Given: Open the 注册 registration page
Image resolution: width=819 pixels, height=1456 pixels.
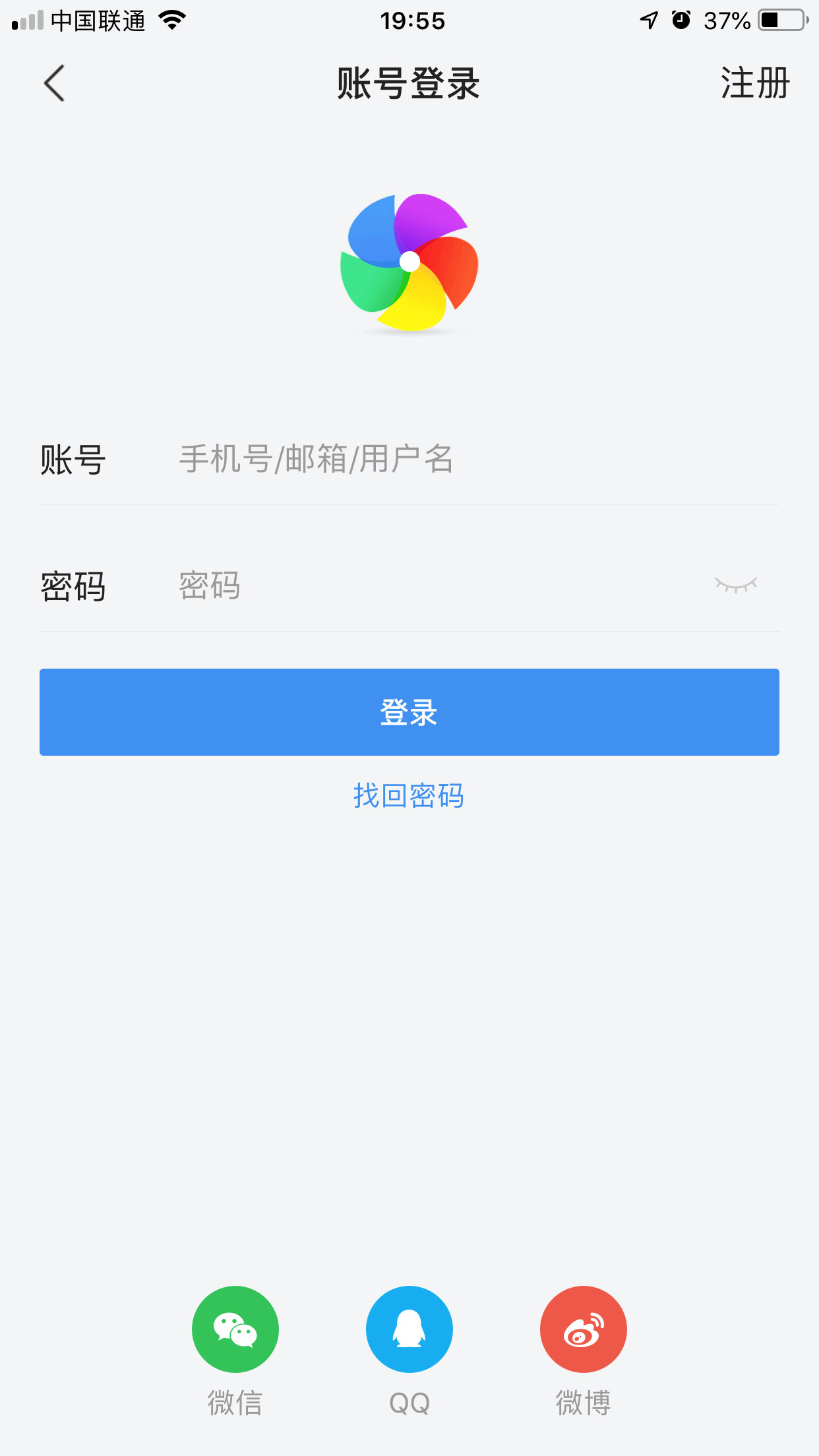Looking at the screenshot, I should click(754, 82).
